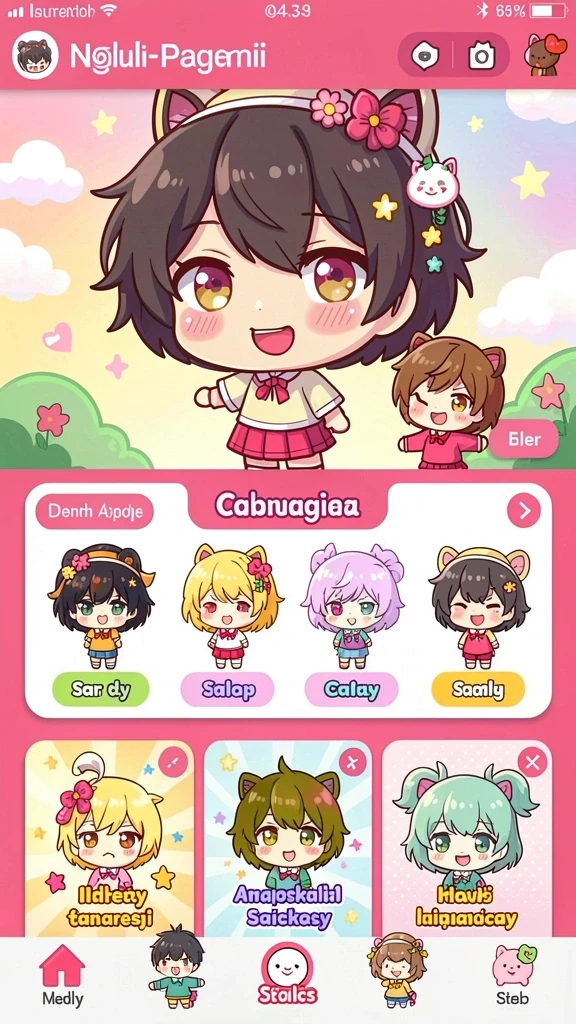Switch to the Medly home tab
The width and height of the screenshot is (576, 1024).
pos(63,976)
